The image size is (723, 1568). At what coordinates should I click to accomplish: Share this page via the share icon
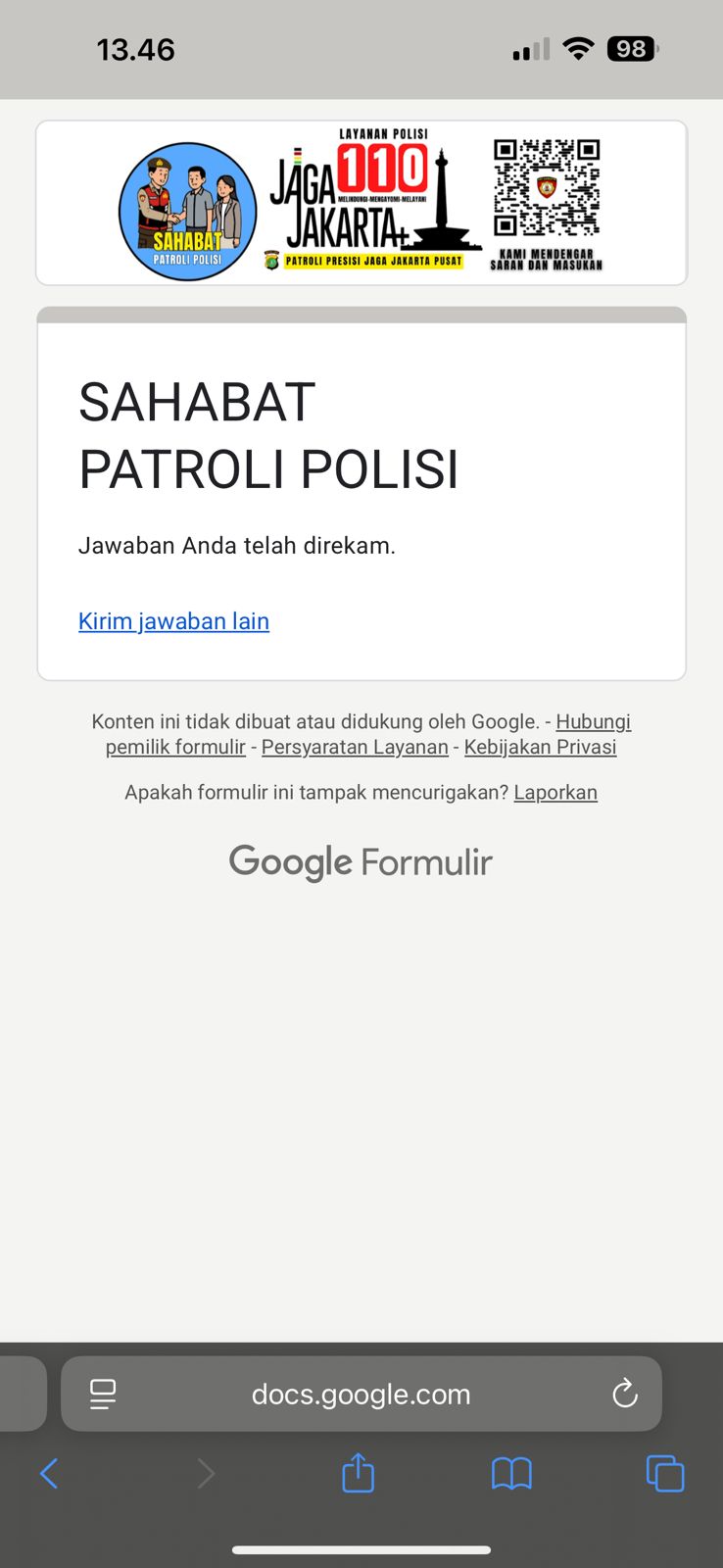(x=358, y=1472)
